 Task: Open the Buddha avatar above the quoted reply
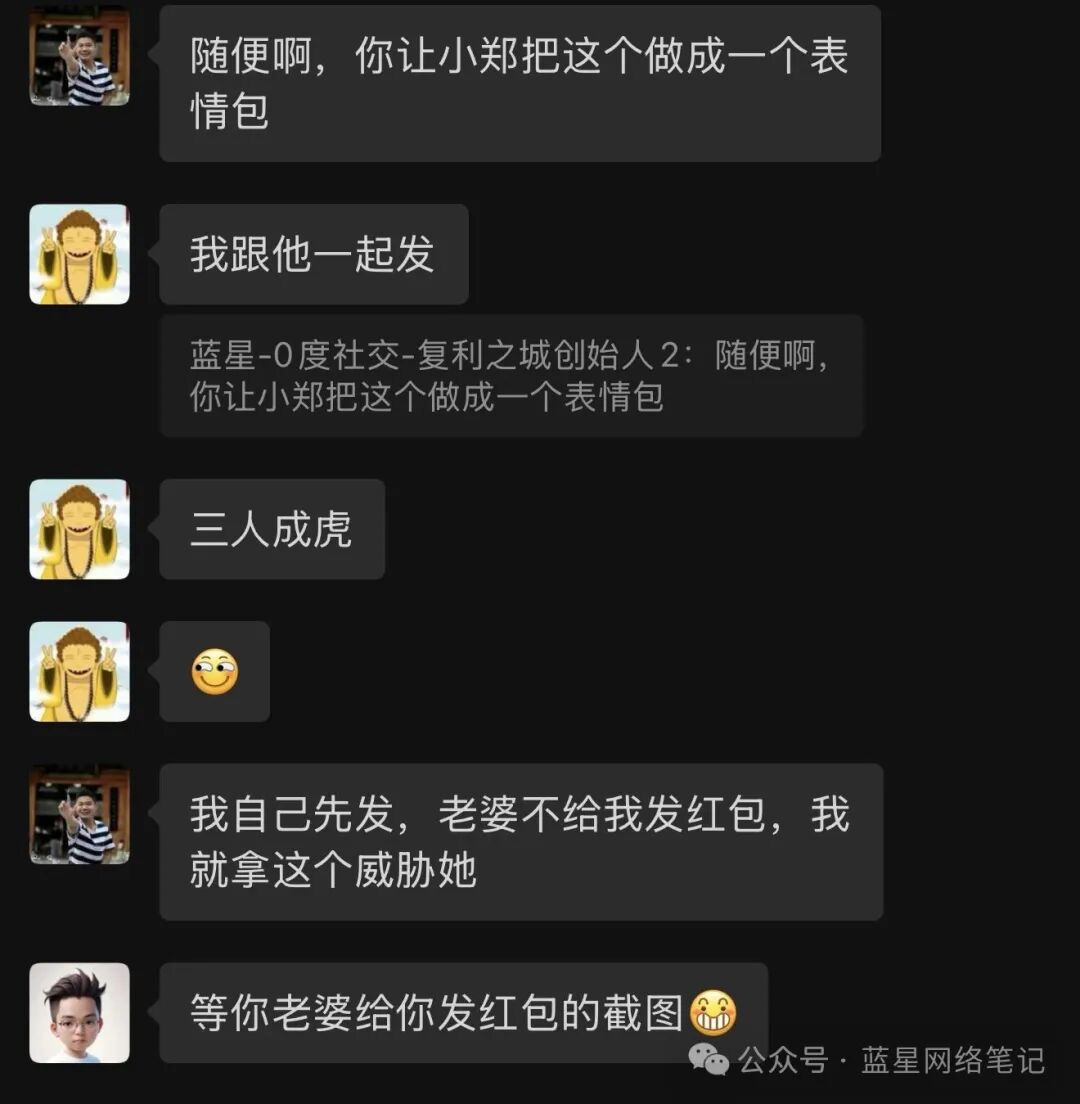click(x=78, y=253)
